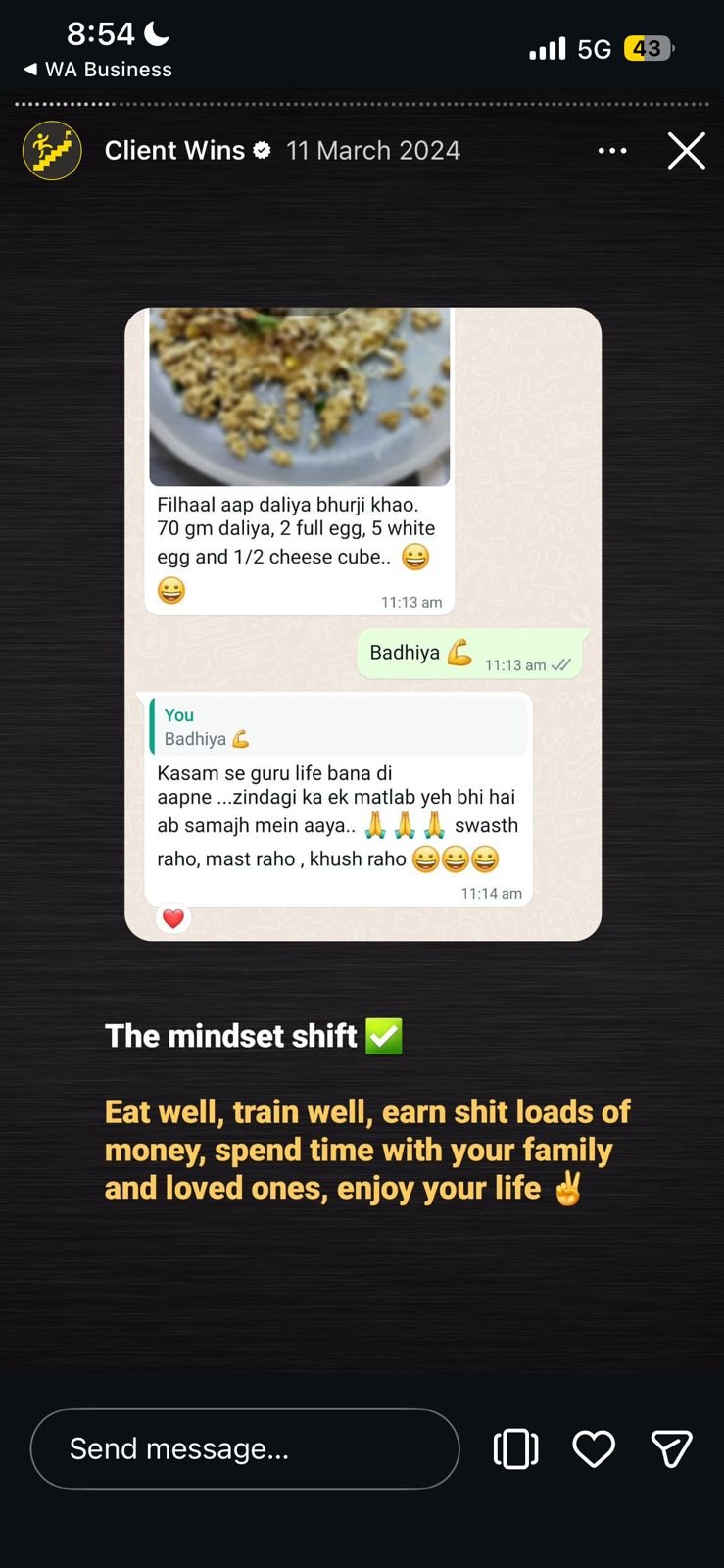Open the Client Wins profile picture

pos(52,151)
